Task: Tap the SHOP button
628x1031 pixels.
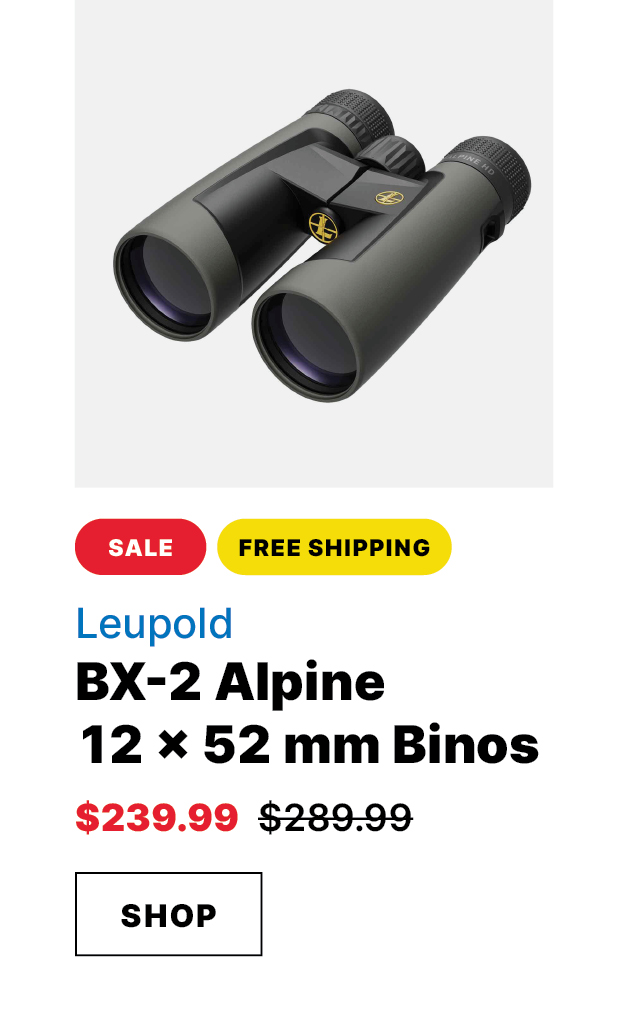Action: pos(168,914)
